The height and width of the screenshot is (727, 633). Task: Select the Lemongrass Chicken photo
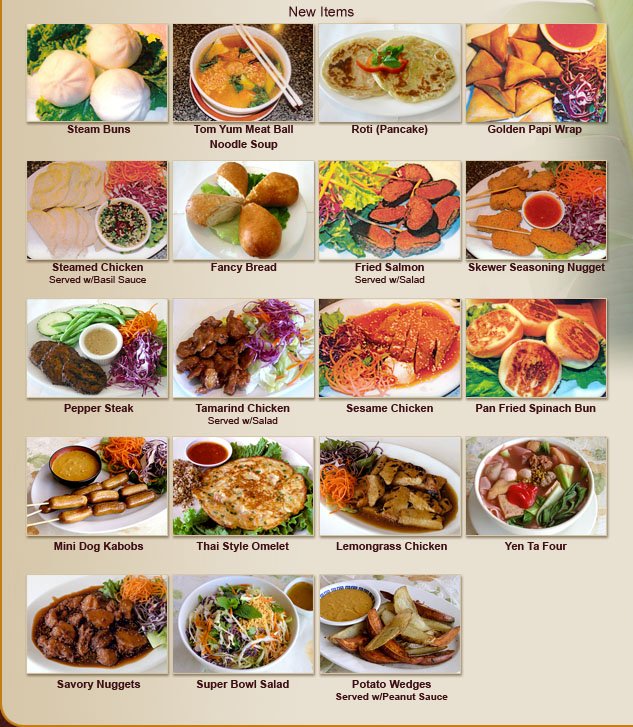[x=389, y=486]
